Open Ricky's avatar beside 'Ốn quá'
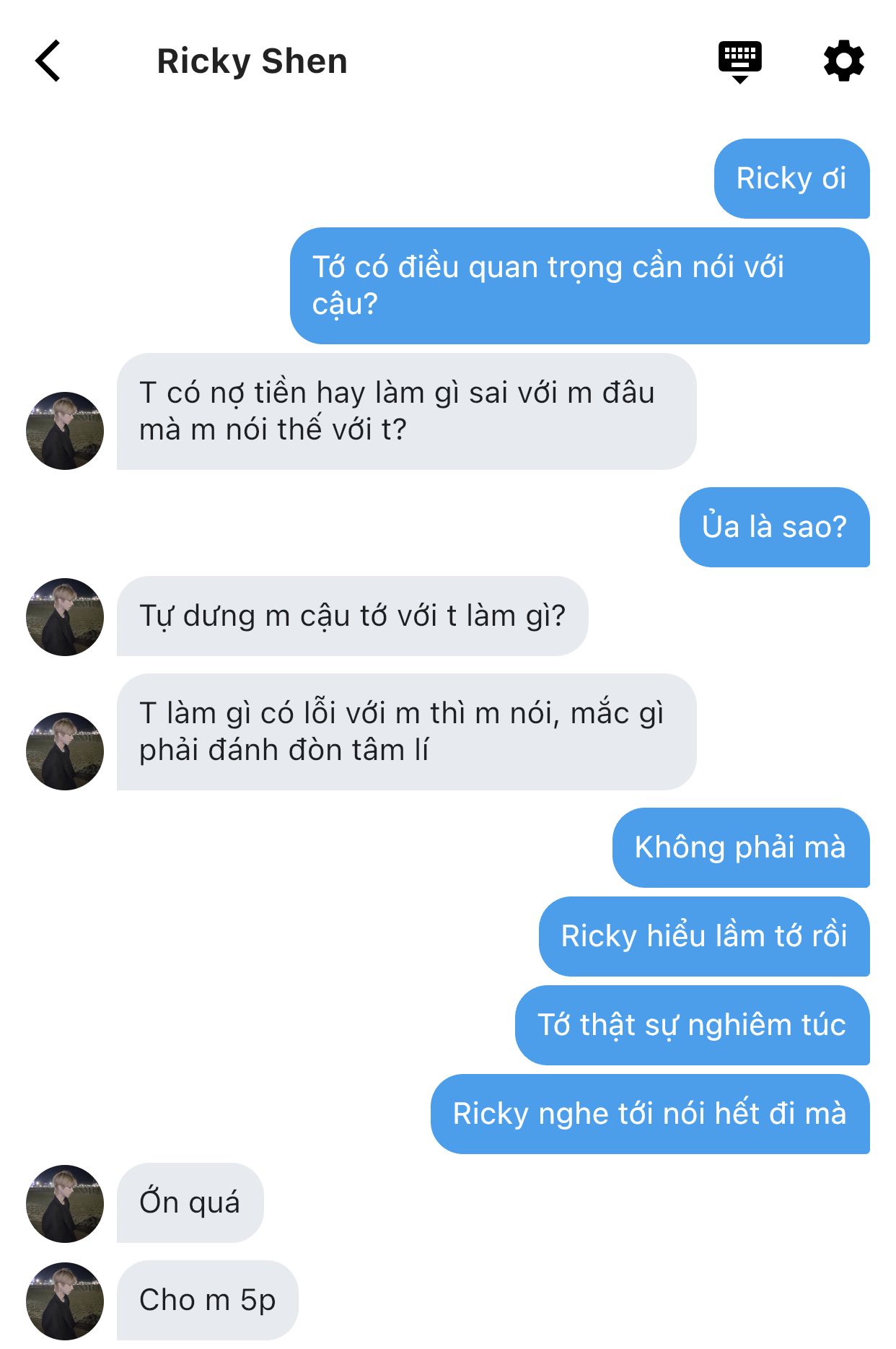The width and height of the screenshot is (896, 1349). point(65,1203)
